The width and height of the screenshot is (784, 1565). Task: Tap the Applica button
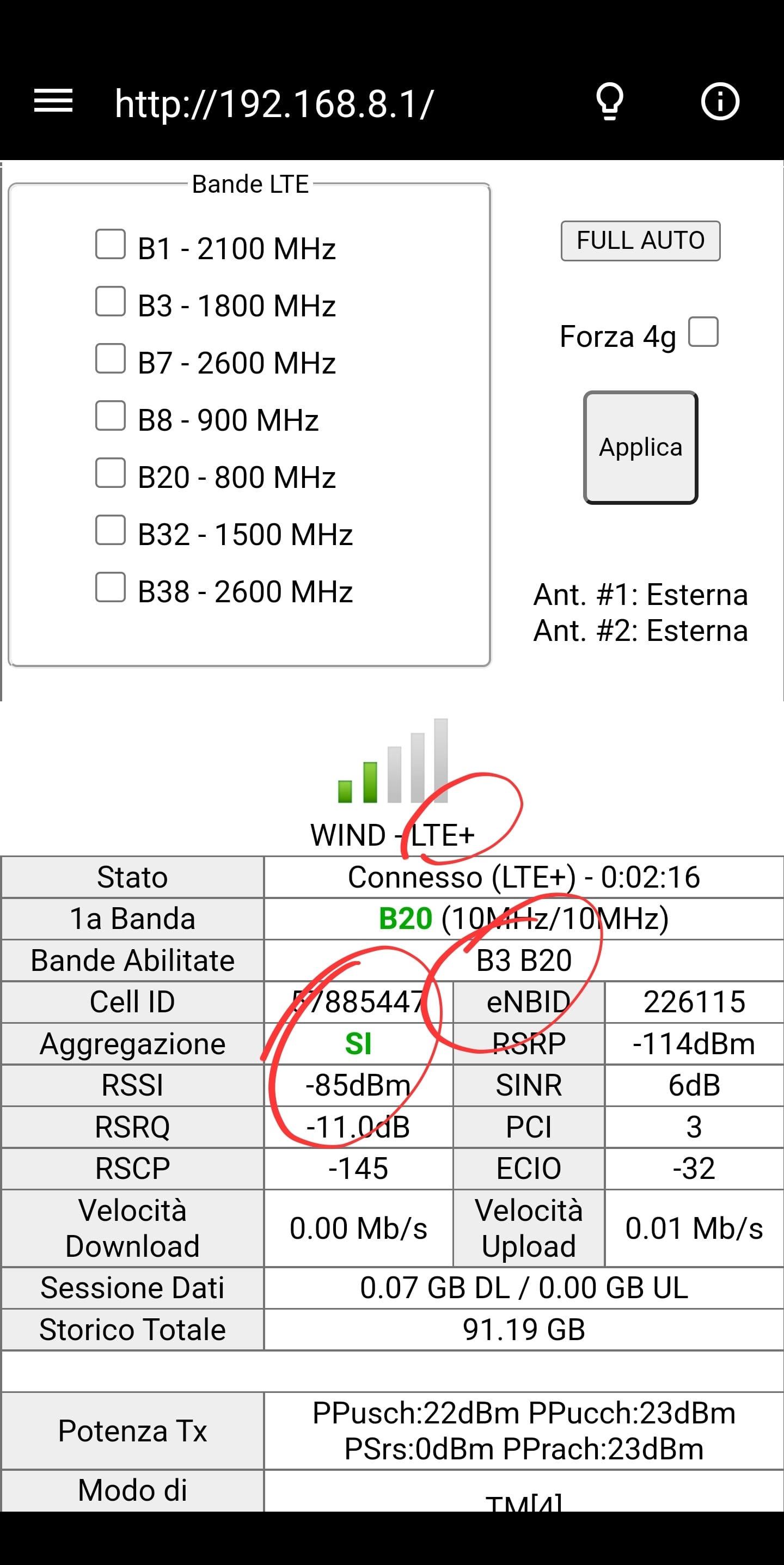pyautogui.click(x=641, y=448)
